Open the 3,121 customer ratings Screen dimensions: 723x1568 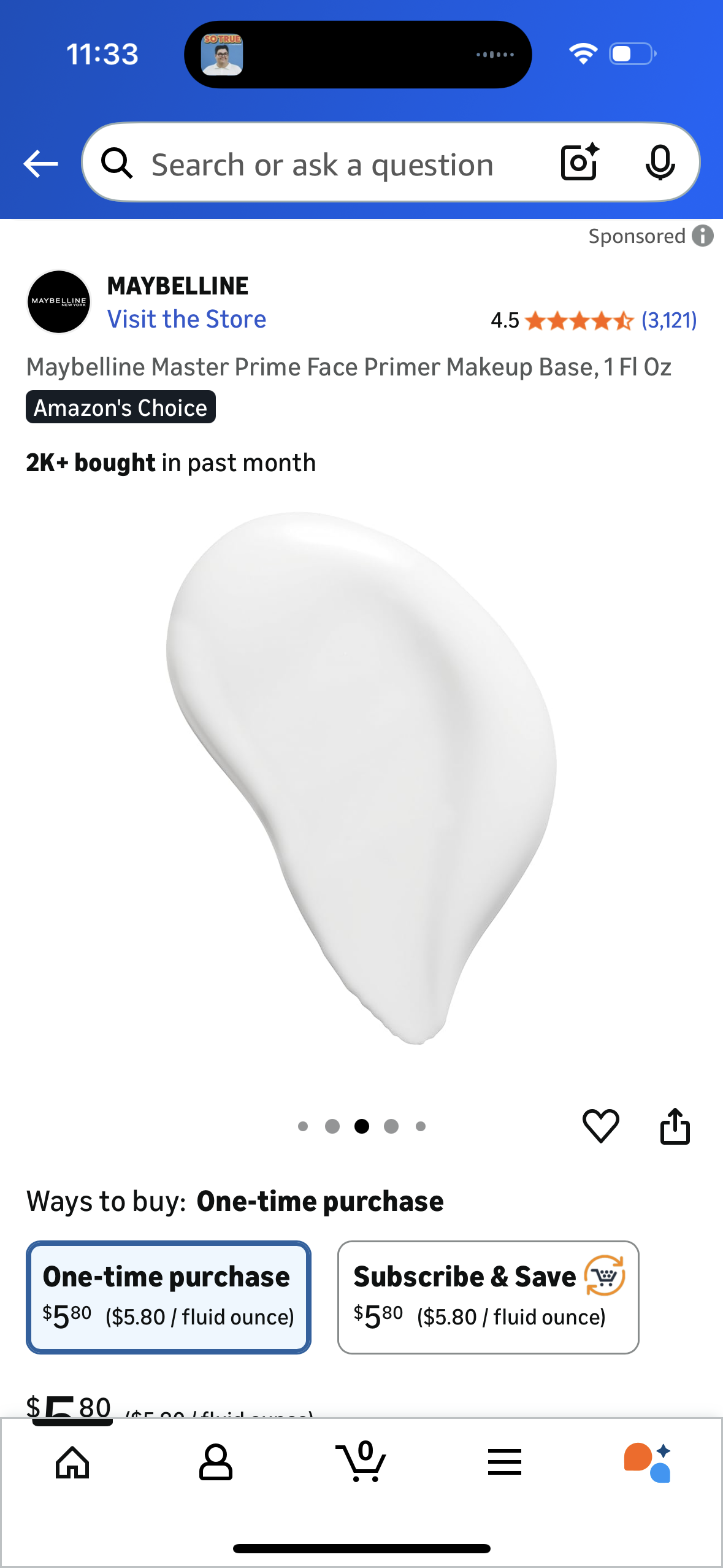[x=668, y=320]
